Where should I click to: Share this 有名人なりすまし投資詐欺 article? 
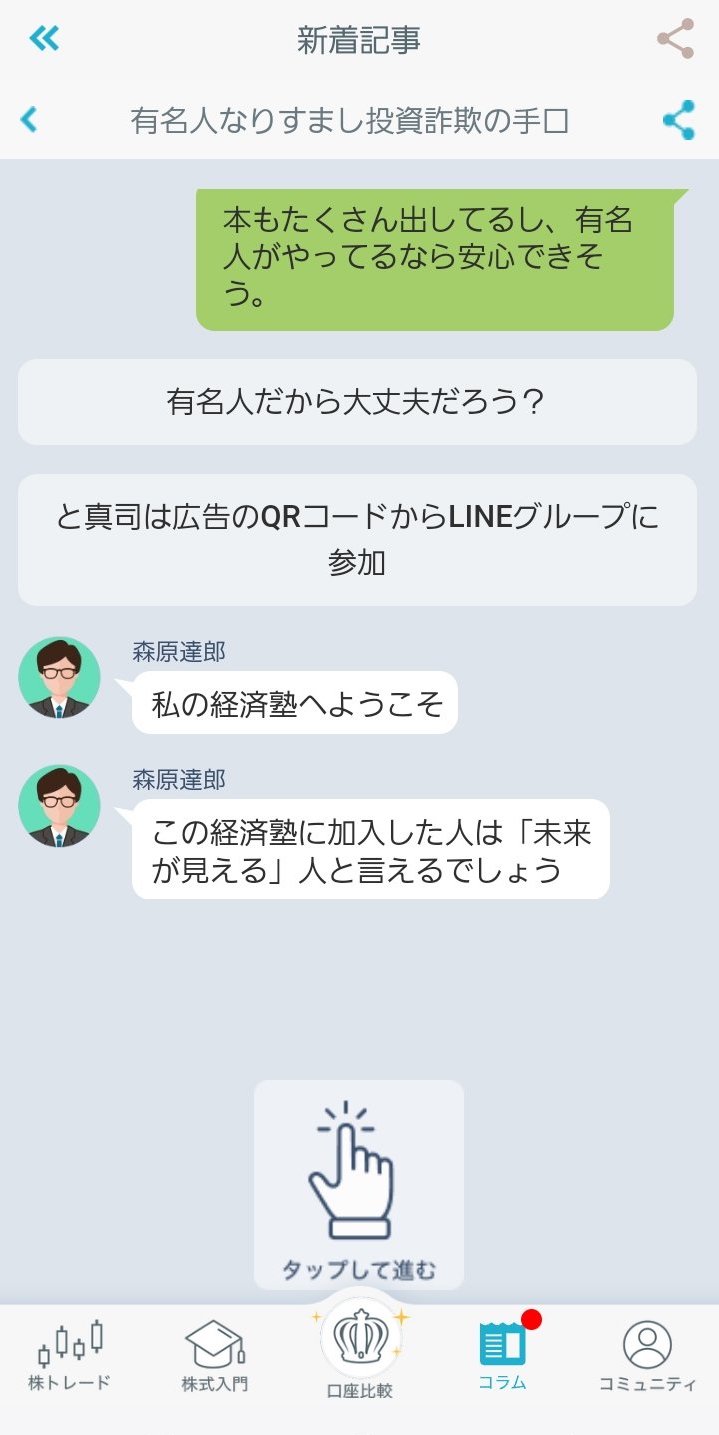pyautogui.click(x=679, y=121)
